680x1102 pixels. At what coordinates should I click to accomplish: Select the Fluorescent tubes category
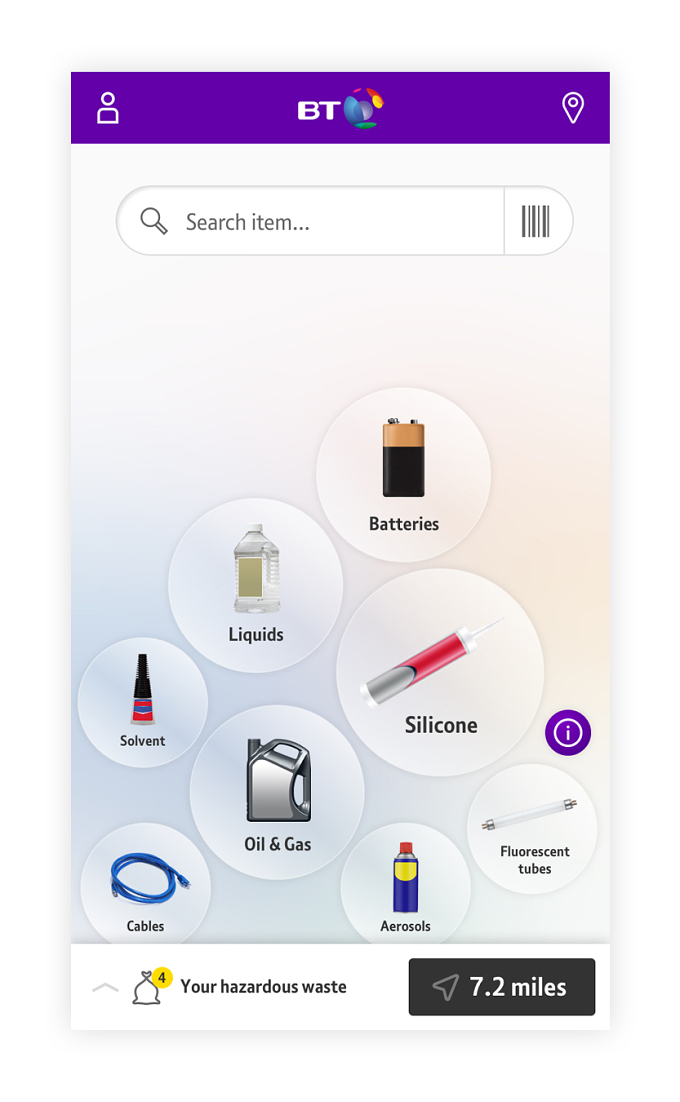pyautogui.click(x=532, y=829)
